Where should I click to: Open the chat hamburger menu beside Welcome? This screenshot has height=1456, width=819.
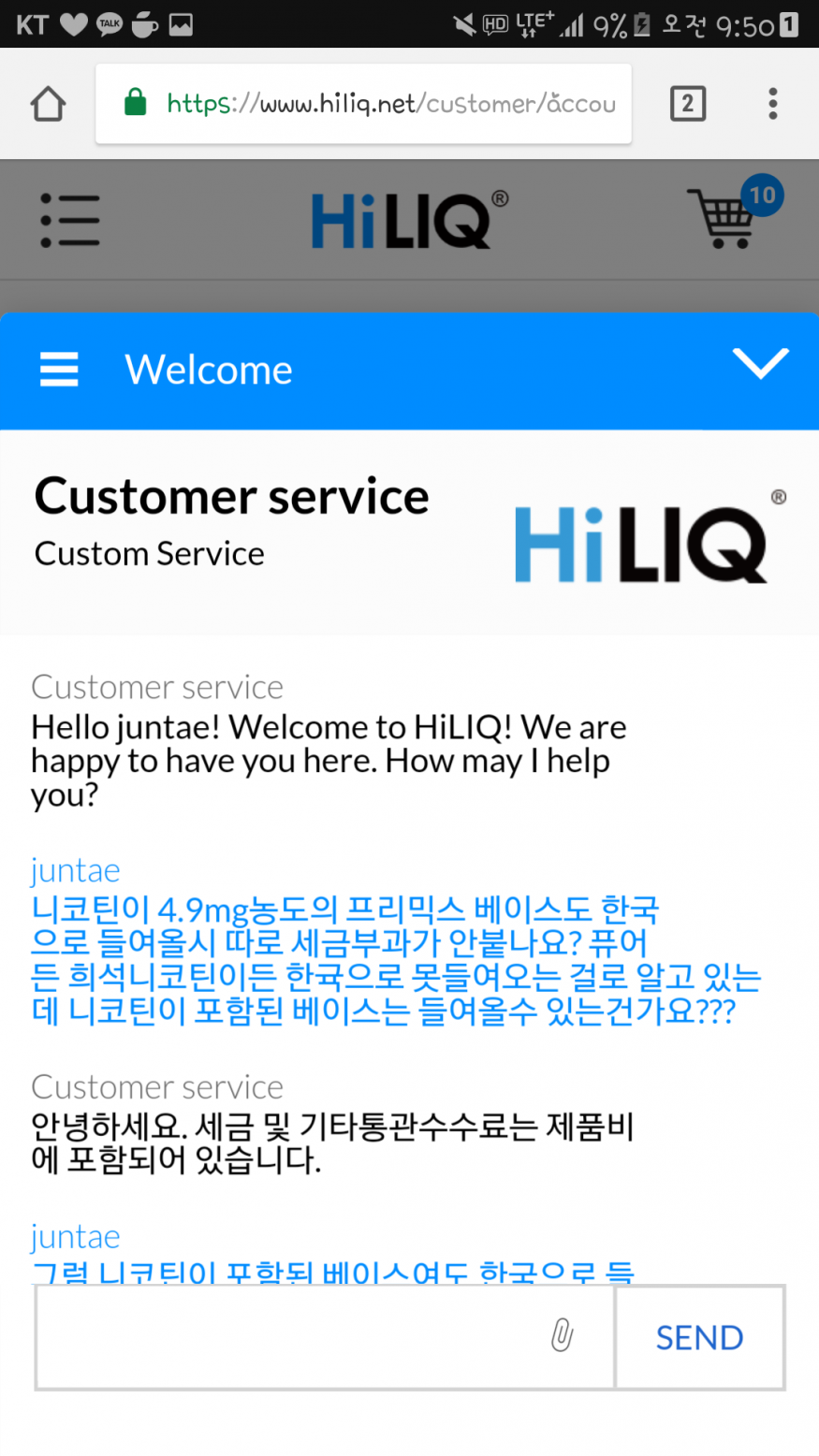pyautogui.click(x=59, y=370)
